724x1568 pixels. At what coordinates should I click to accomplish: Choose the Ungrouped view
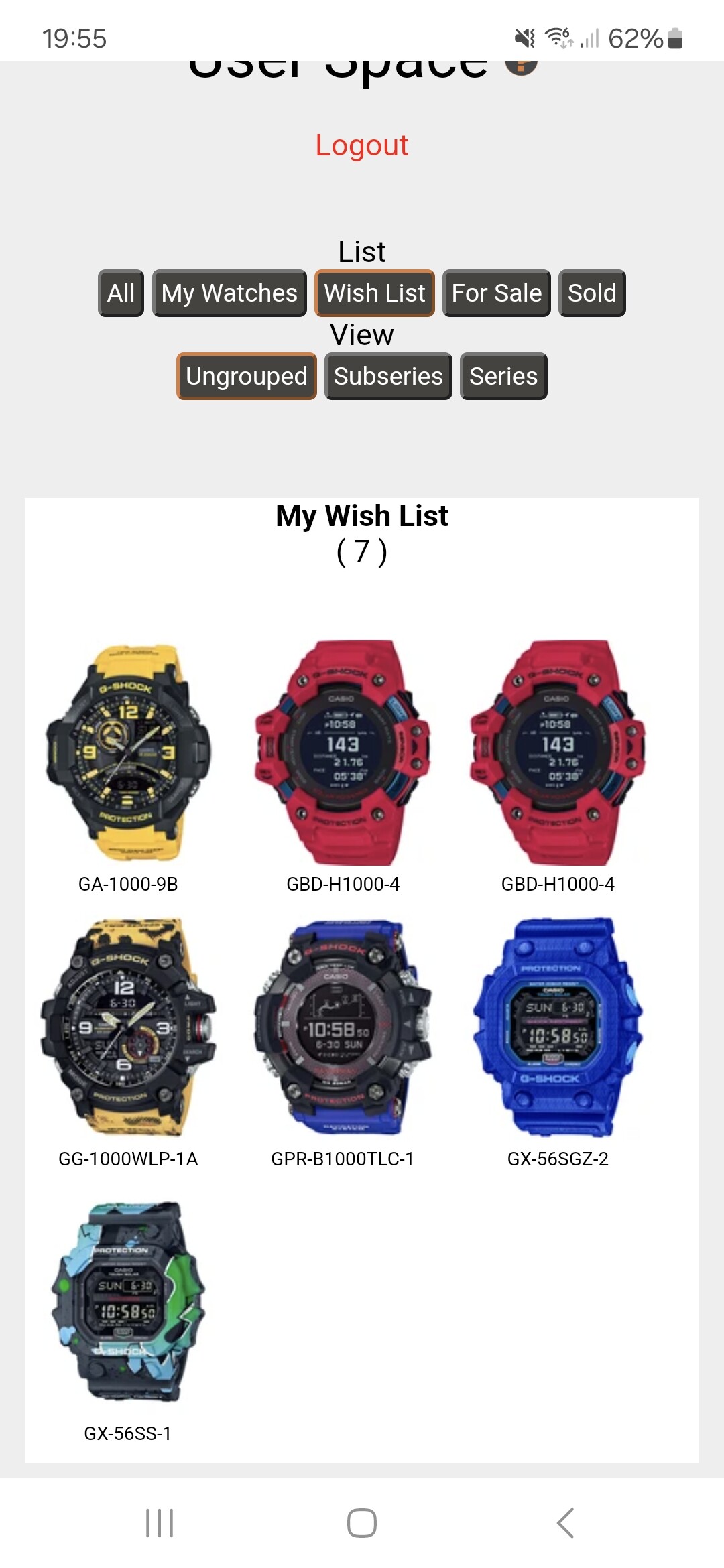(x=247, y=376)
